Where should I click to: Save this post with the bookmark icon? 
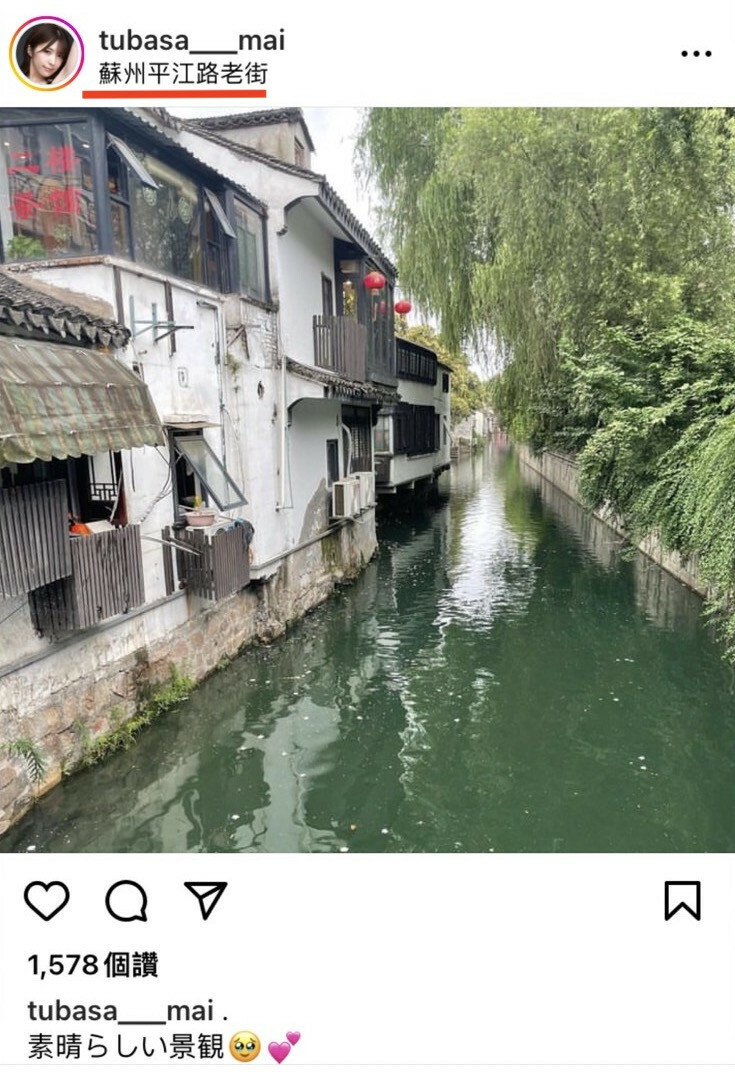coord(682,901)
